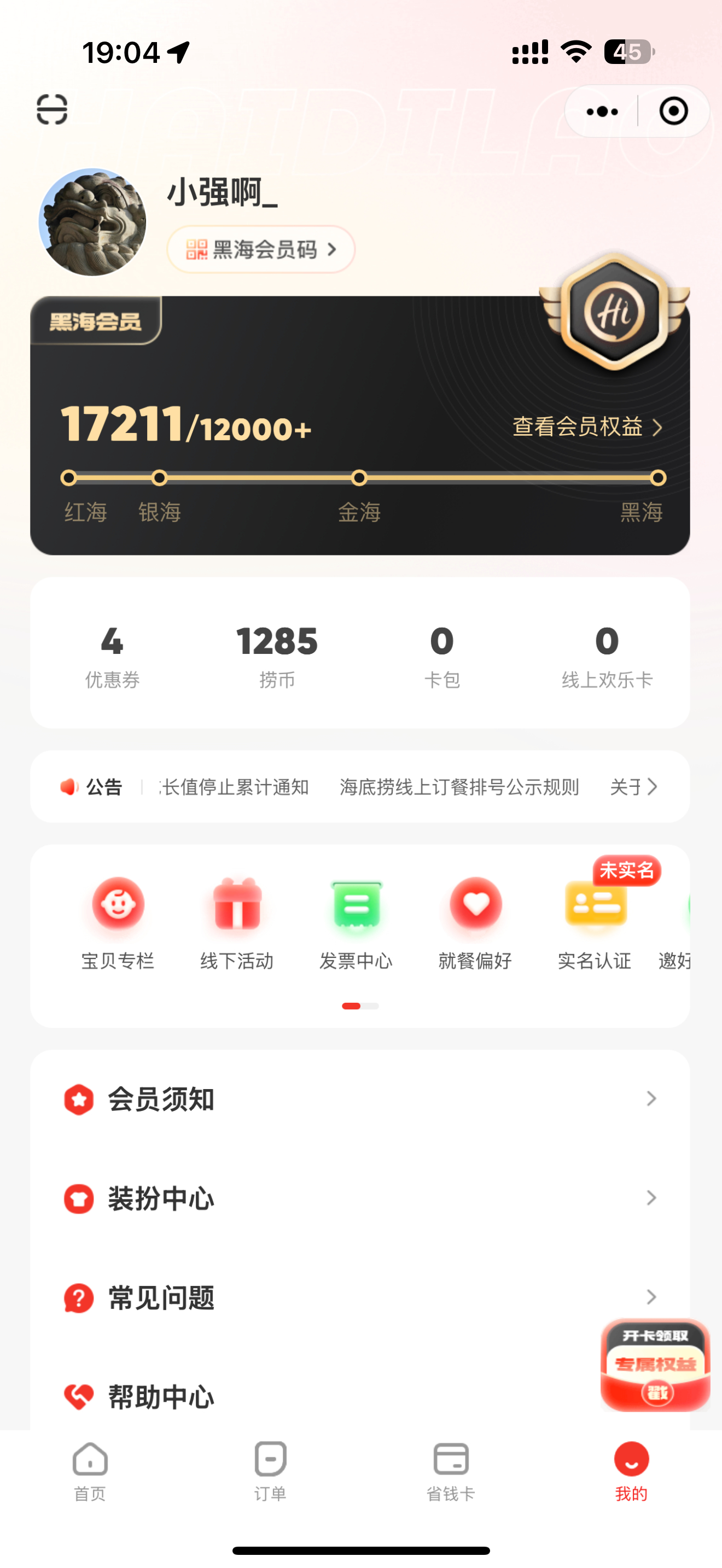Screen dimensions: 722x1568
Task: Tap the membership level progress bar
Action: coord(362,478)
